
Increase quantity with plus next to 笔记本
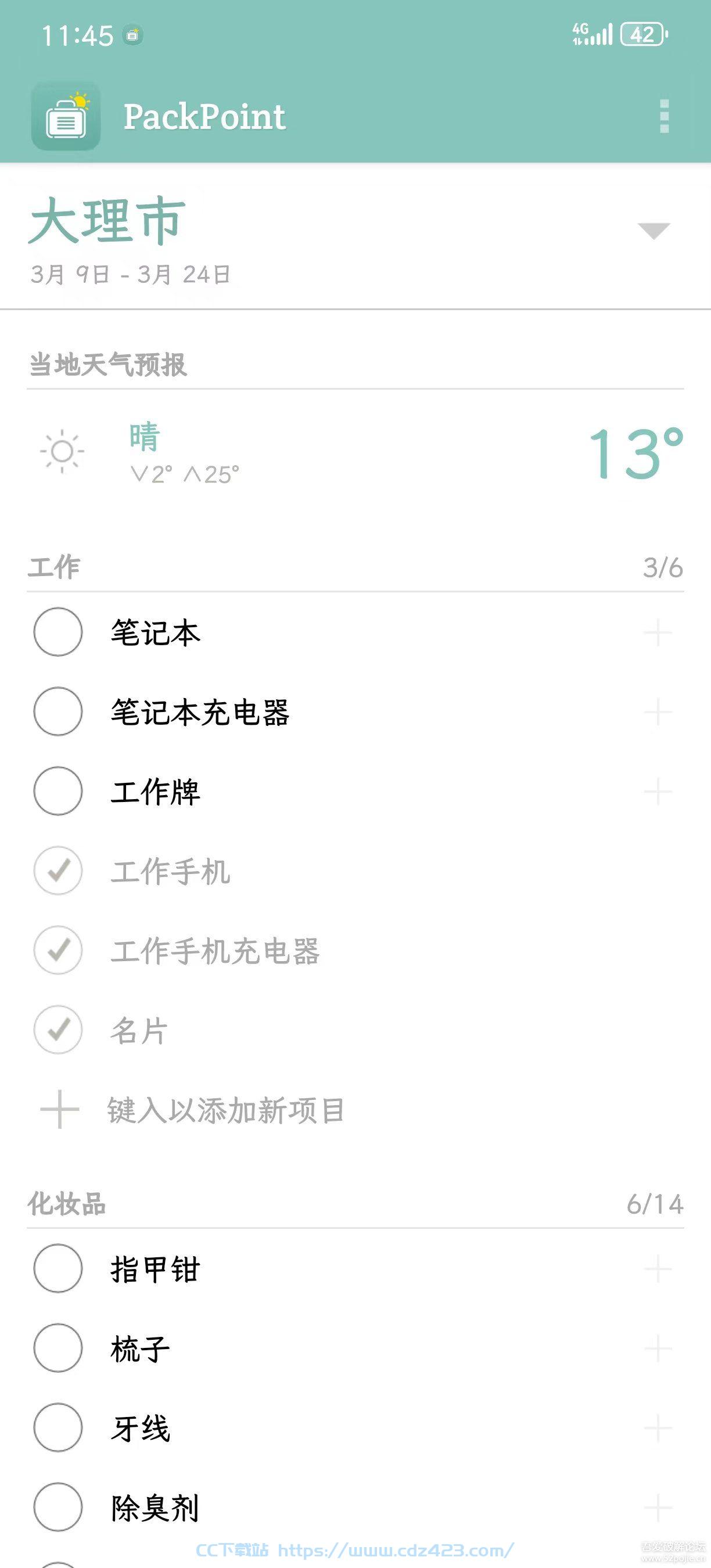(x=658, y=632)
